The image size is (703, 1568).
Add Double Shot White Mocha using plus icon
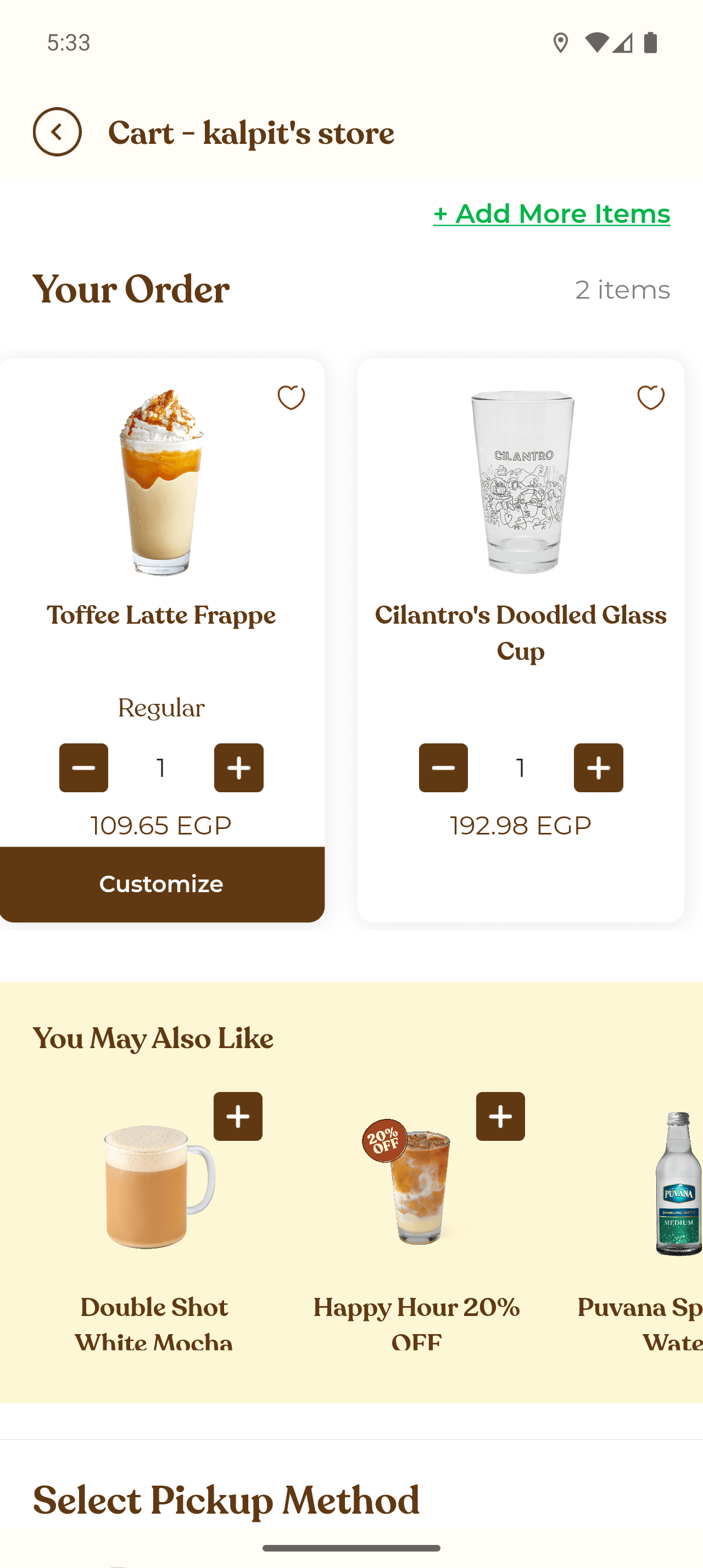click(237, 1116)
